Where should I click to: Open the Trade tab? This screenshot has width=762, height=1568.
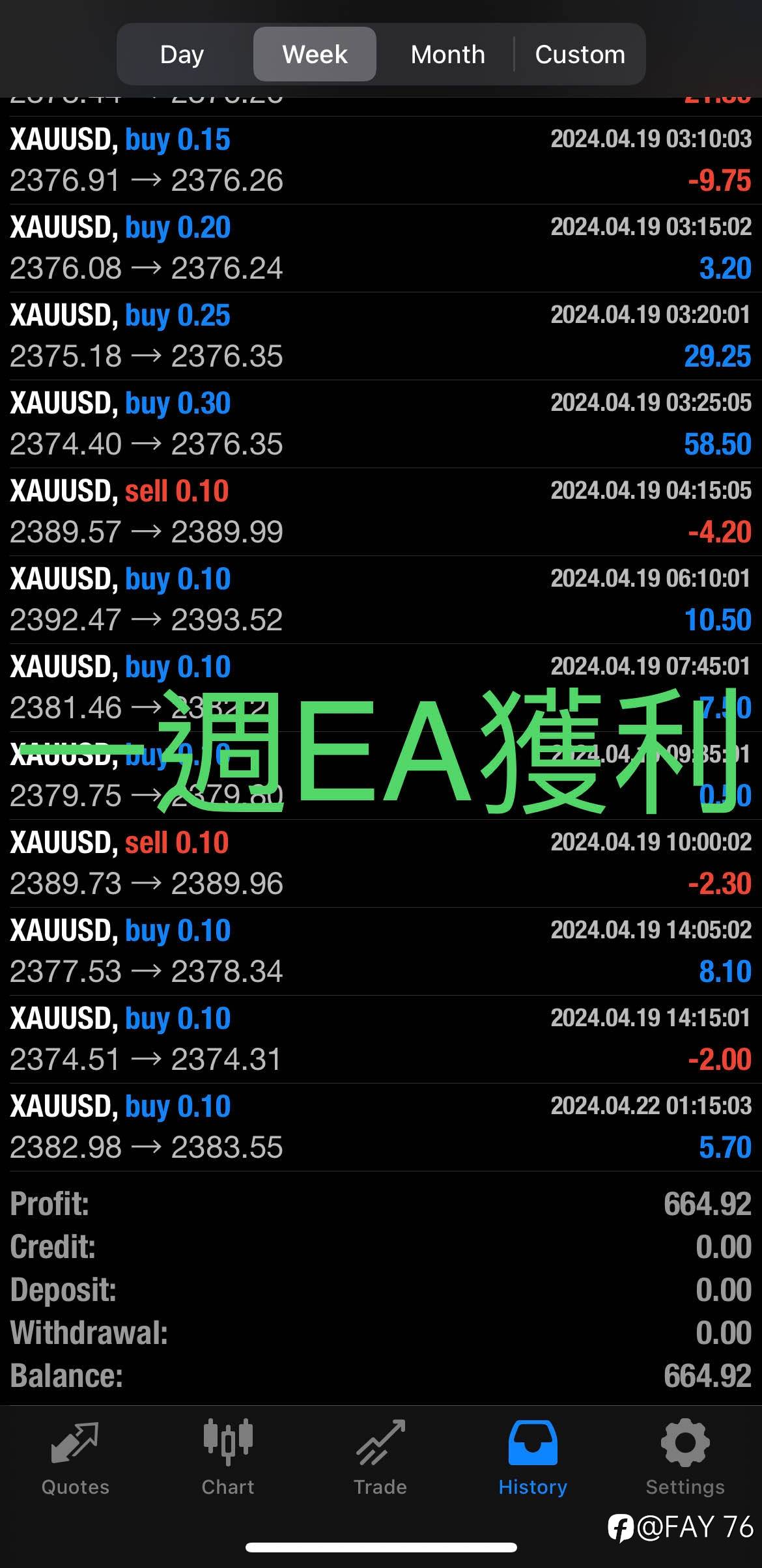click(x=380, y=1459)
